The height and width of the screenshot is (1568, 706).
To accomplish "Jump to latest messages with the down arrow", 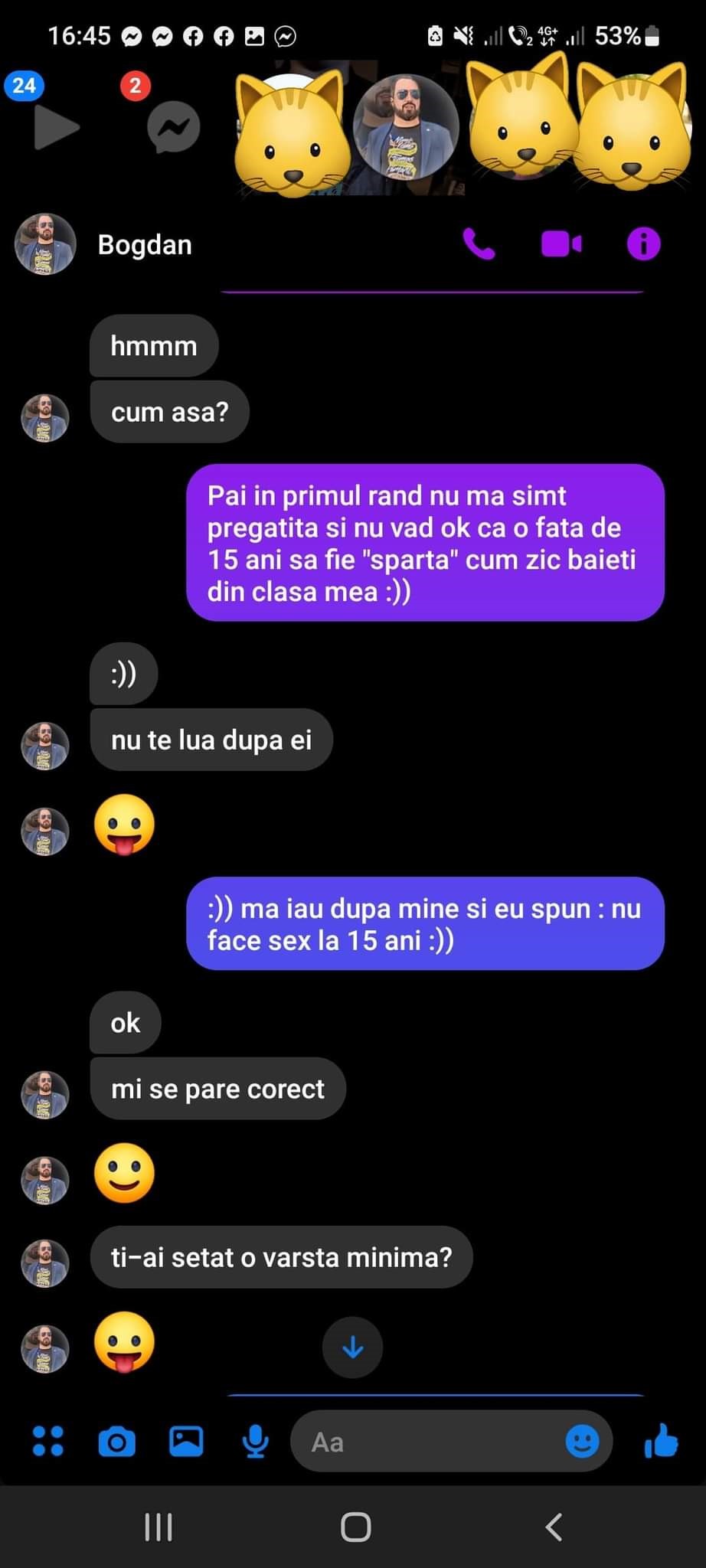I will [x=352, y=1347].
